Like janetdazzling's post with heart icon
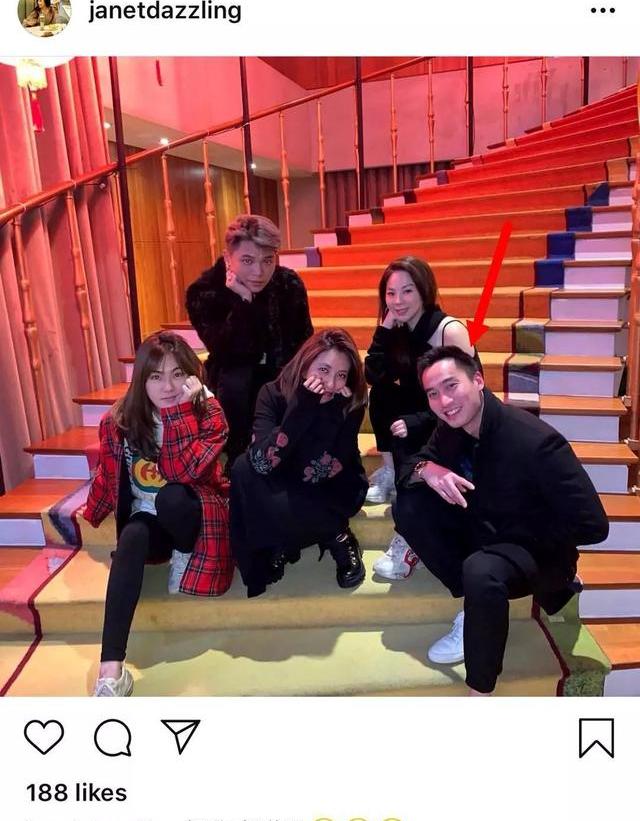The height and width of the screenshot is (821, 640). tap(44, 738)
